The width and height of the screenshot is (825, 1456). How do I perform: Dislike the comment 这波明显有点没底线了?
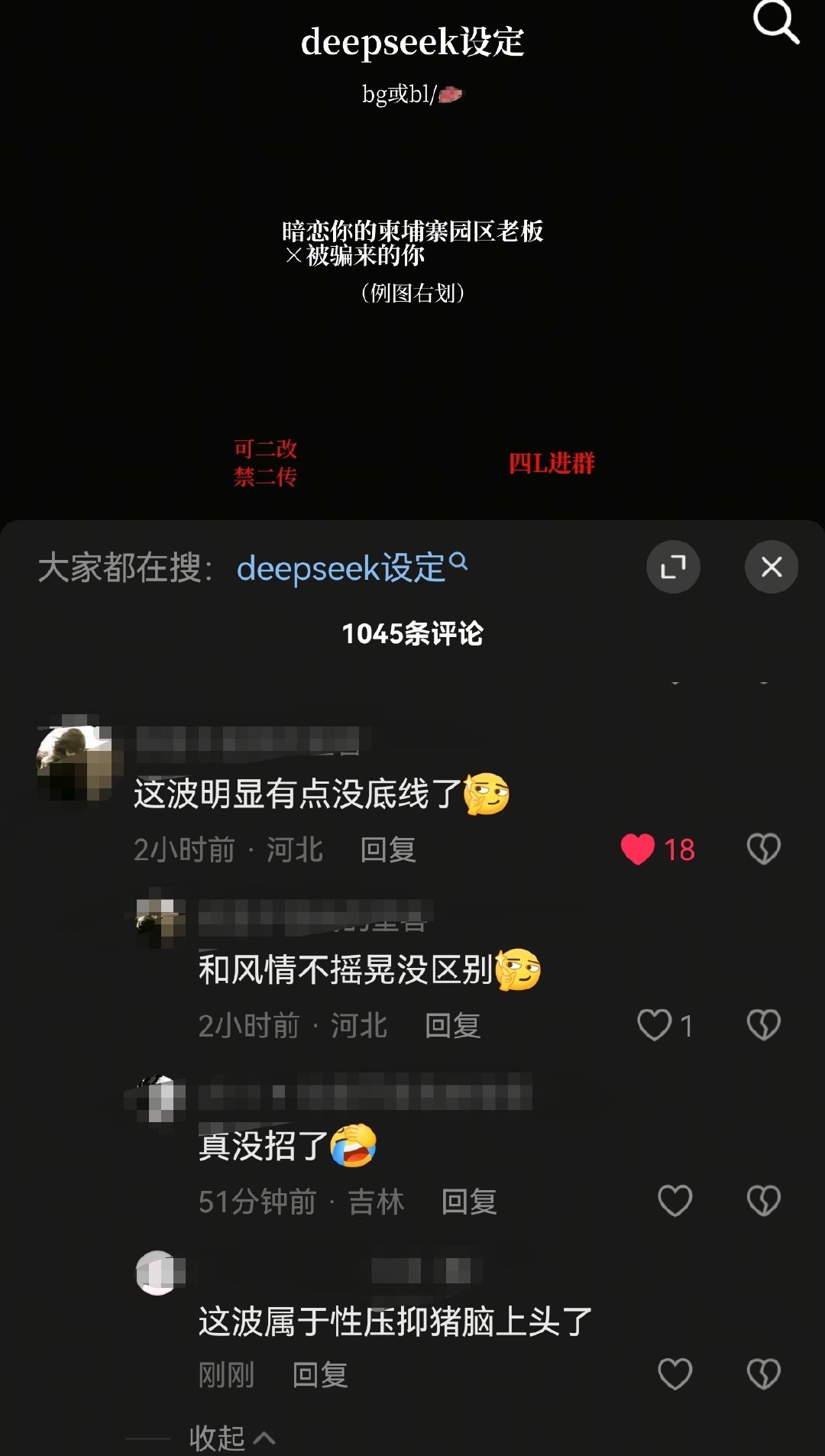(x=763, y=849)
